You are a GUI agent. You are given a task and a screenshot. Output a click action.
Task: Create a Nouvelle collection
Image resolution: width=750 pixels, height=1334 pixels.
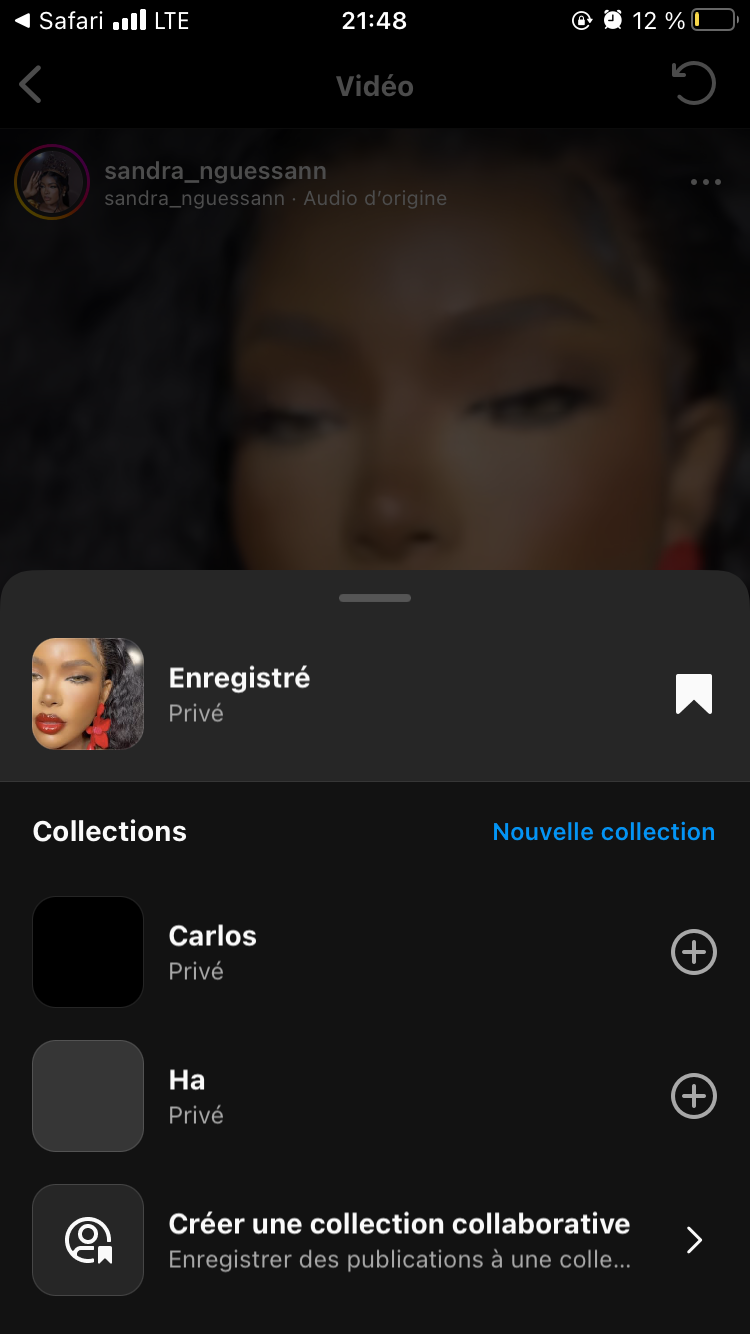coord(603,831)
